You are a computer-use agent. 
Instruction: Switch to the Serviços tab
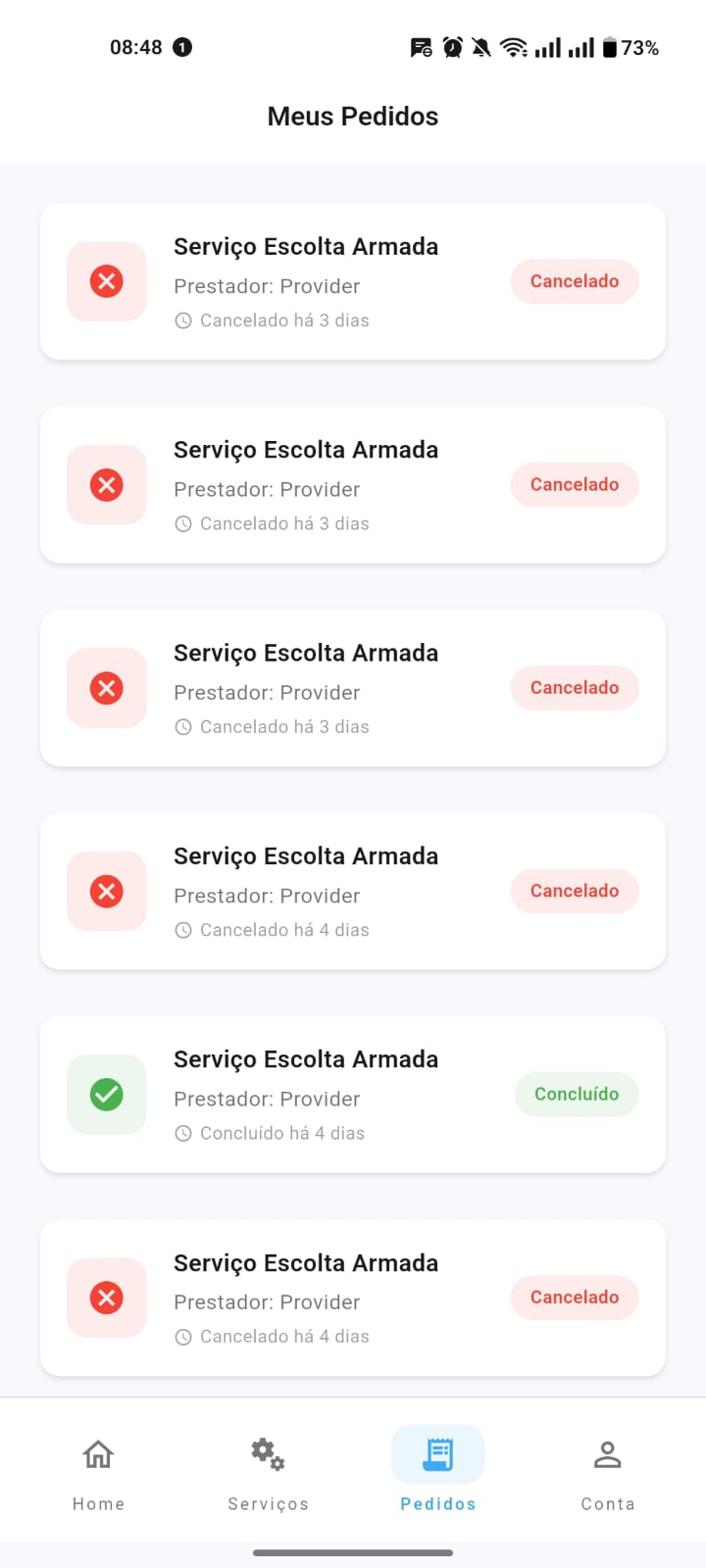tap(268, 1470)
